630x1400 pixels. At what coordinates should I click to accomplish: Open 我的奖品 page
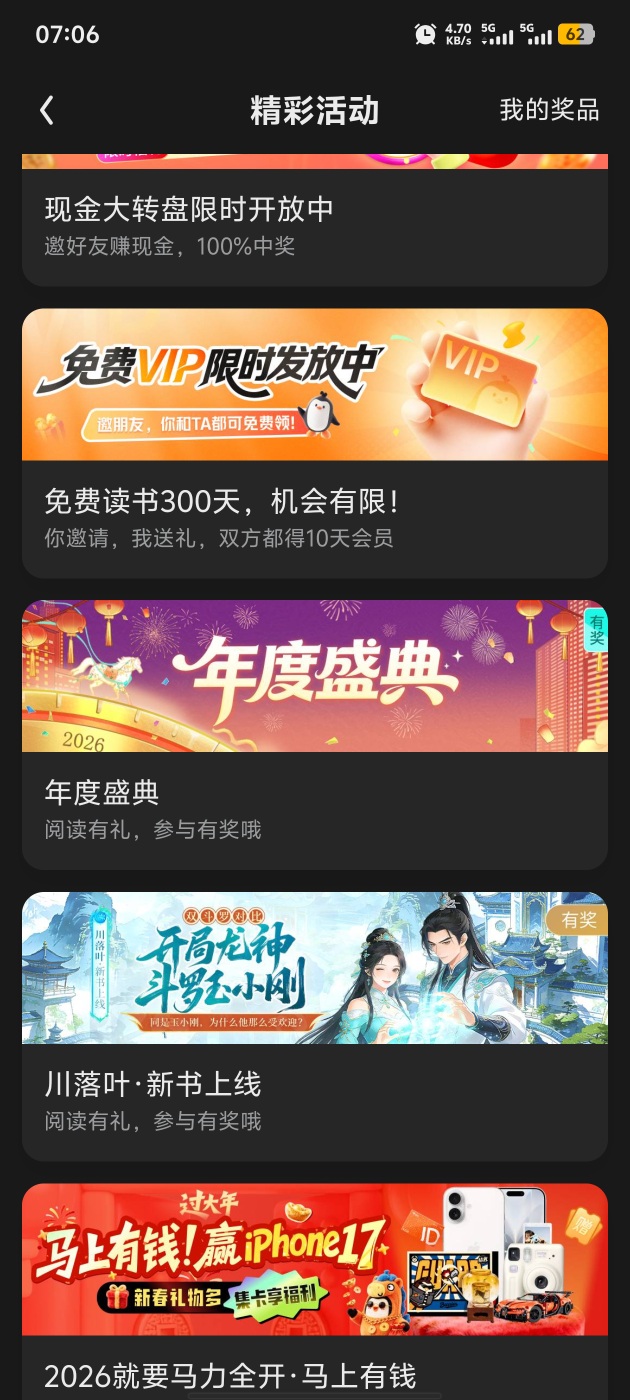pos(549,110)
